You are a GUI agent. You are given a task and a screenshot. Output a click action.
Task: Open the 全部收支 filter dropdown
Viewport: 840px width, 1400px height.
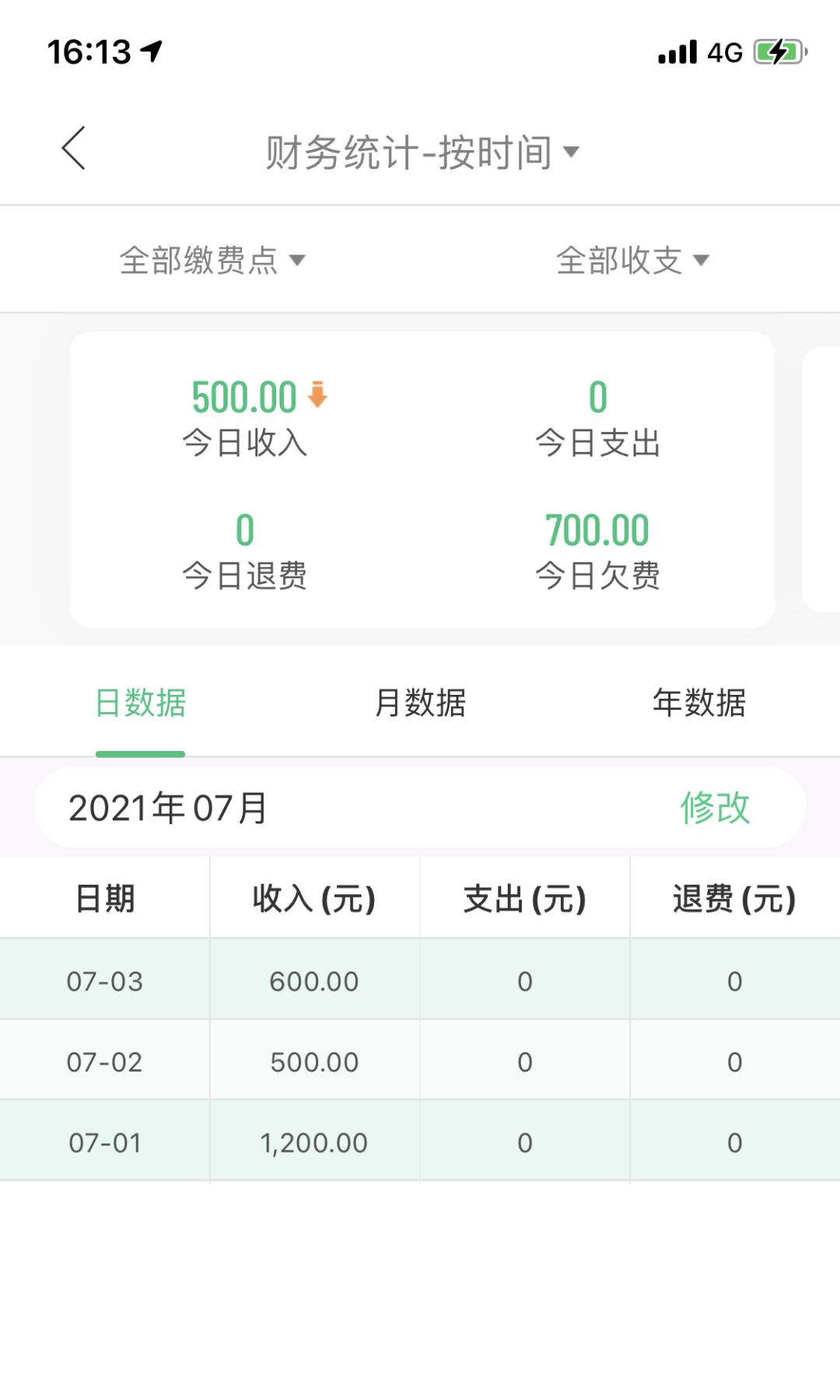click(x=631, y=261)
